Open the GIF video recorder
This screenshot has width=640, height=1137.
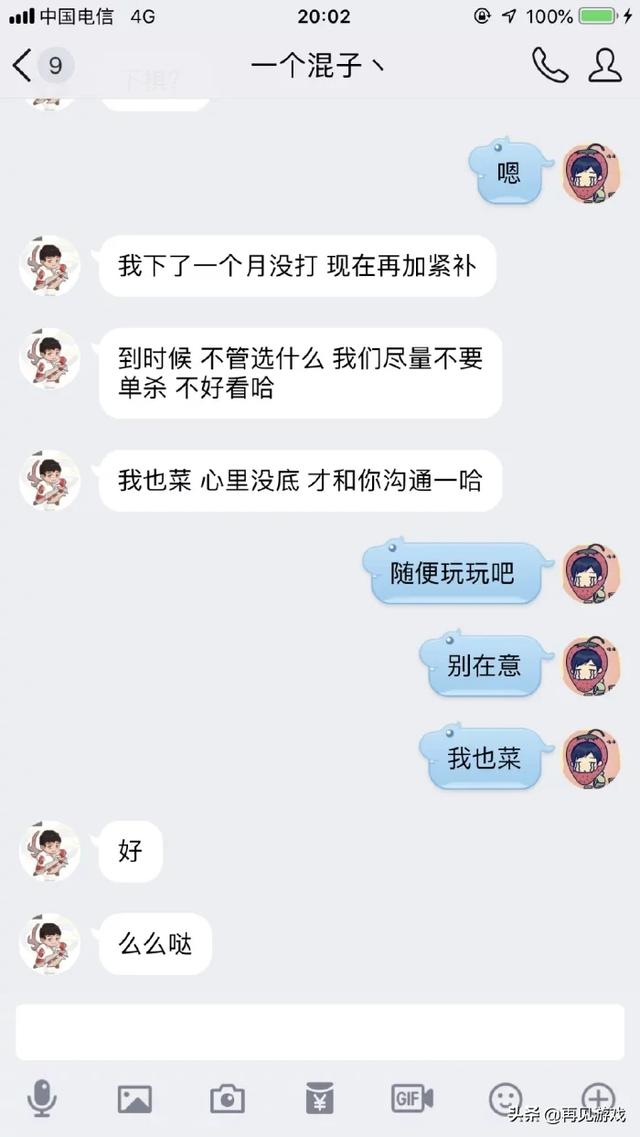(x=412, y=1099)
